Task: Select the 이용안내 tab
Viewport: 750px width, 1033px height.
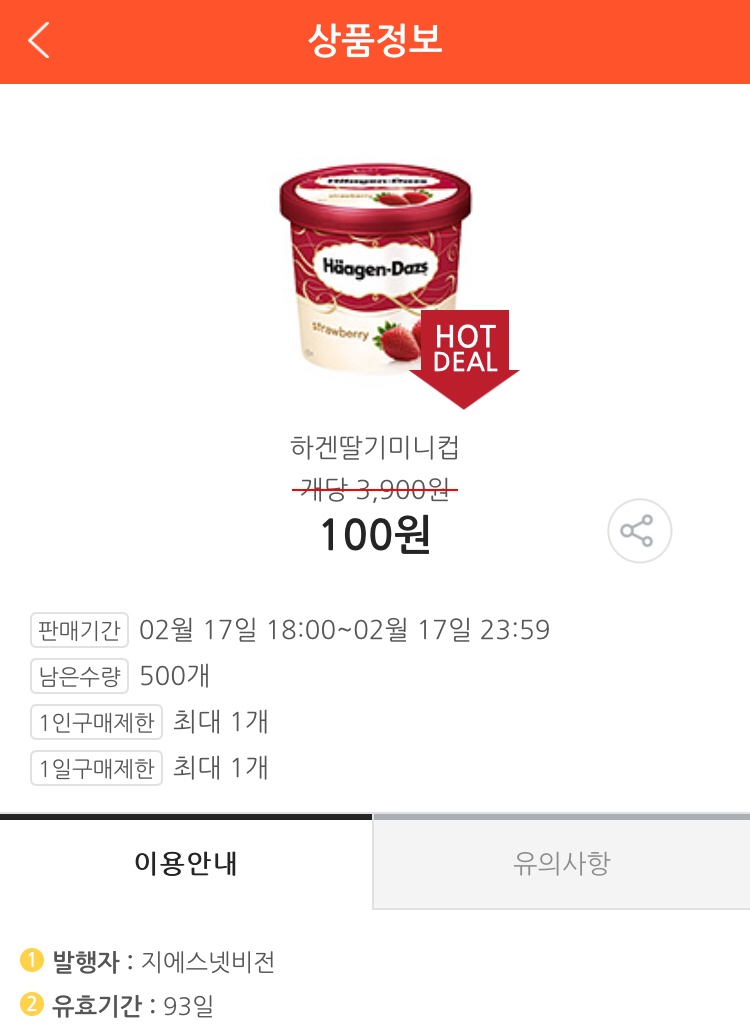Action: tap(186, 863)
